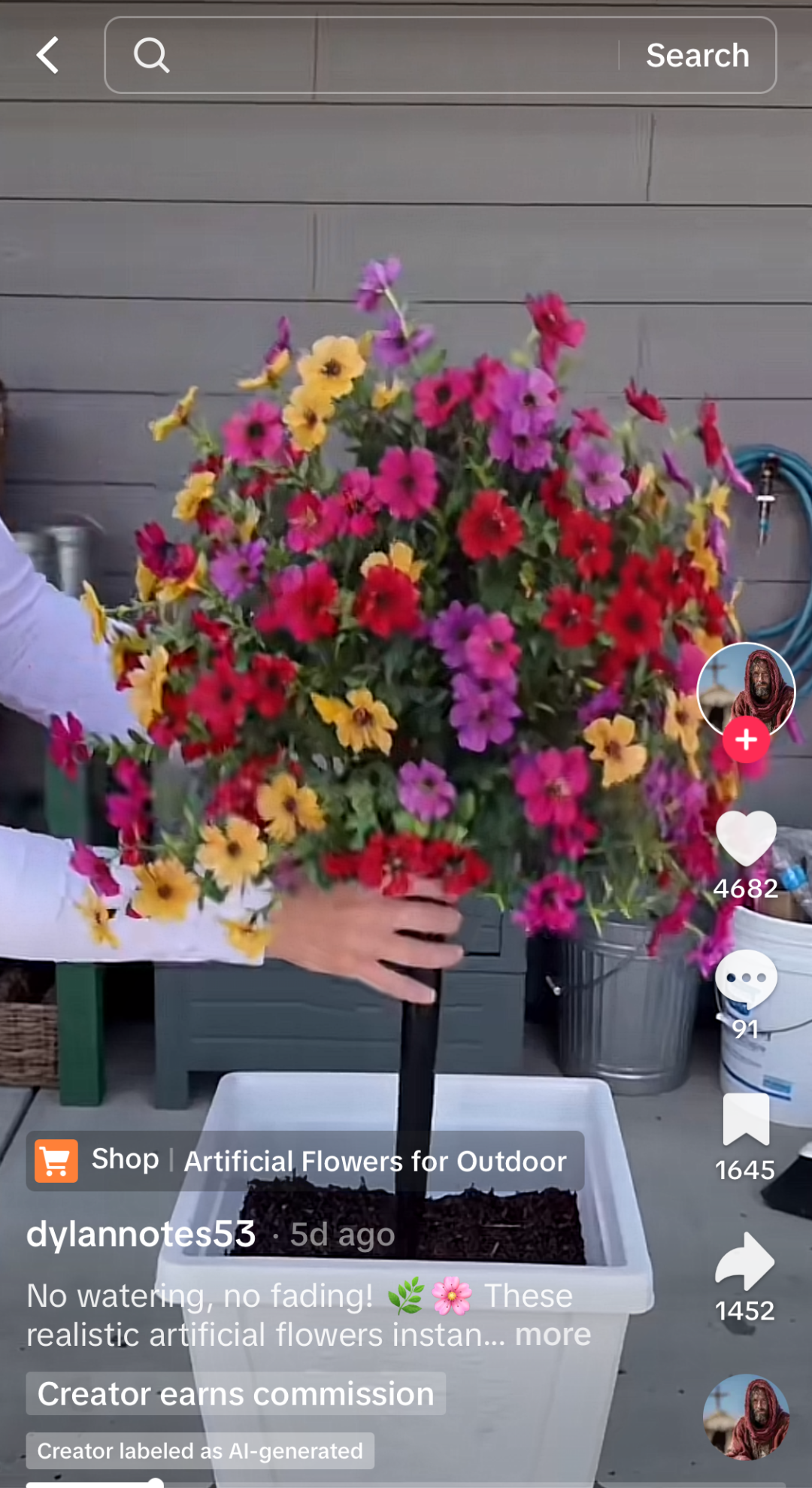View the Creator labeled as AI-generated notice
Screen dimensions: 812x1488
(200, 1450)
